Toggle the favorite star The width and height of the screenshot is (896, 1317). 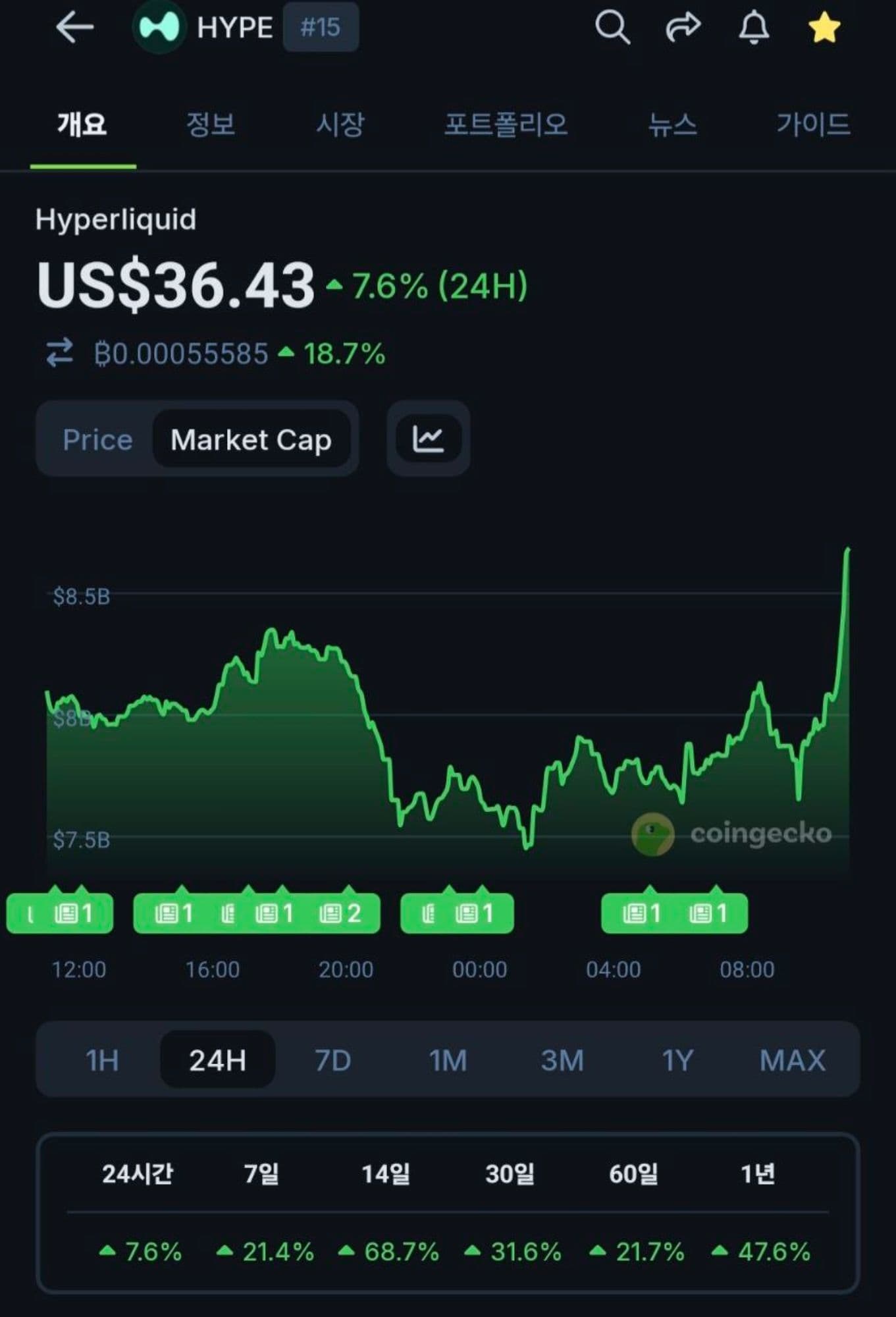824,28
